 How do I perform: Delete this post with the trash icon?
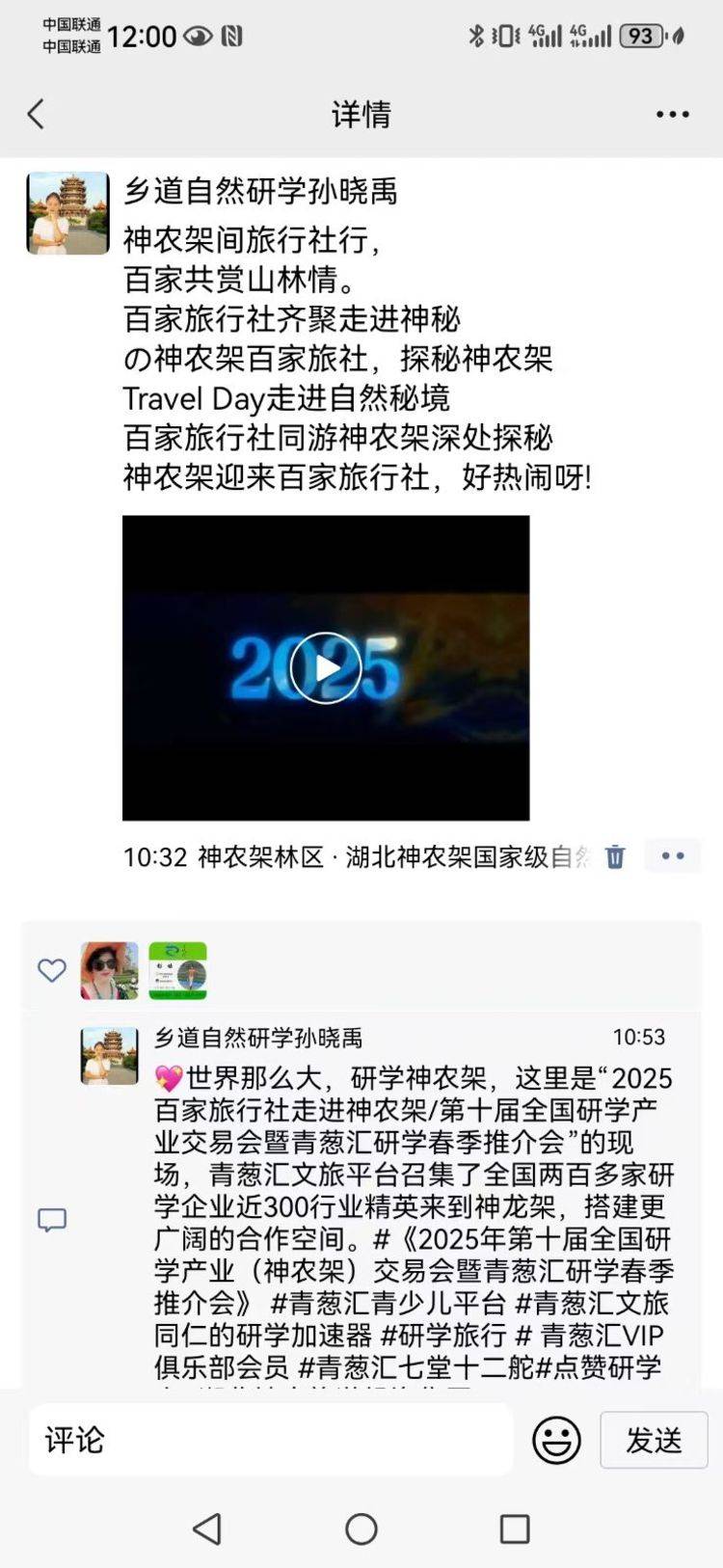click(x=615, y=856)
